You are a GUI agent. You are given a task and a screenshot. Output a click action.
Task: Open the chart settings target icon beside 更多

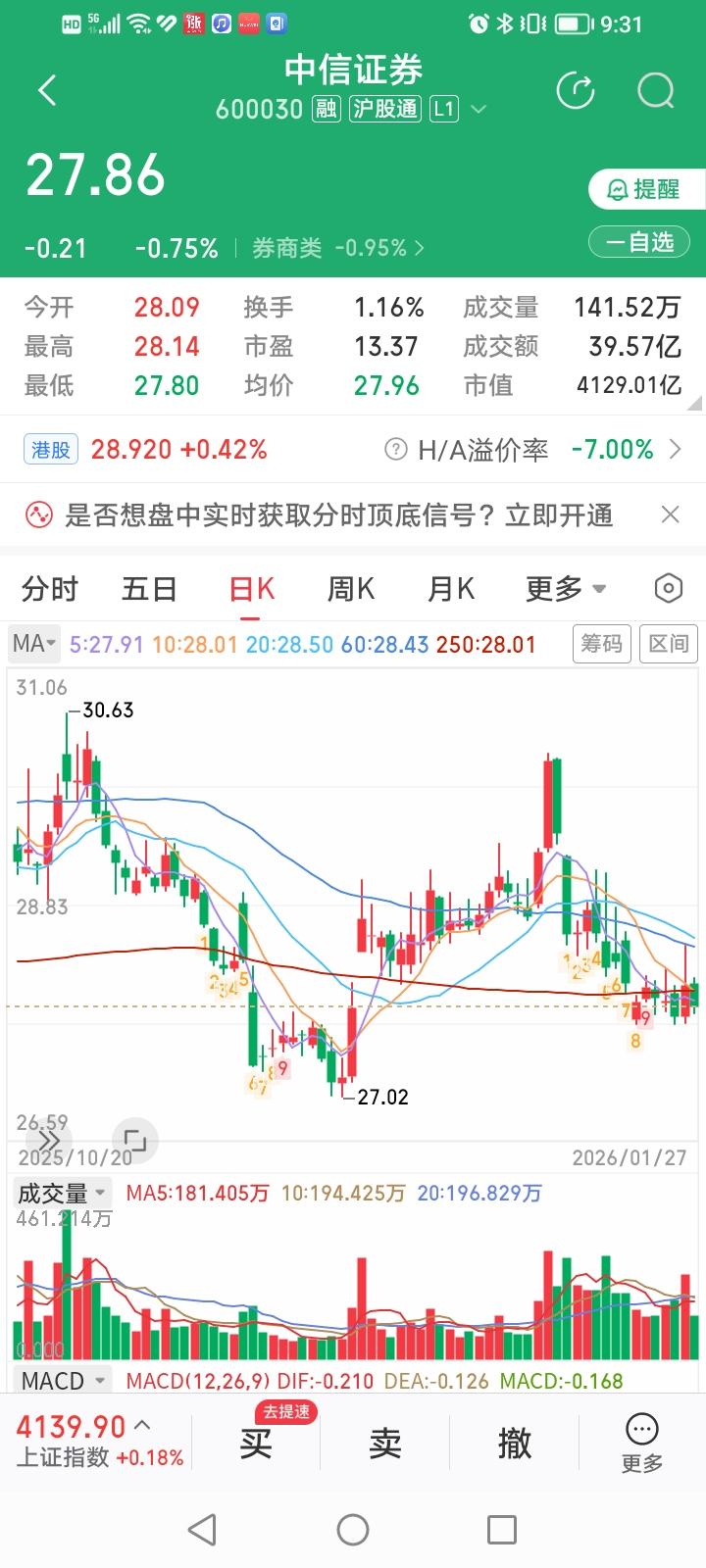(x=668, y=588)
